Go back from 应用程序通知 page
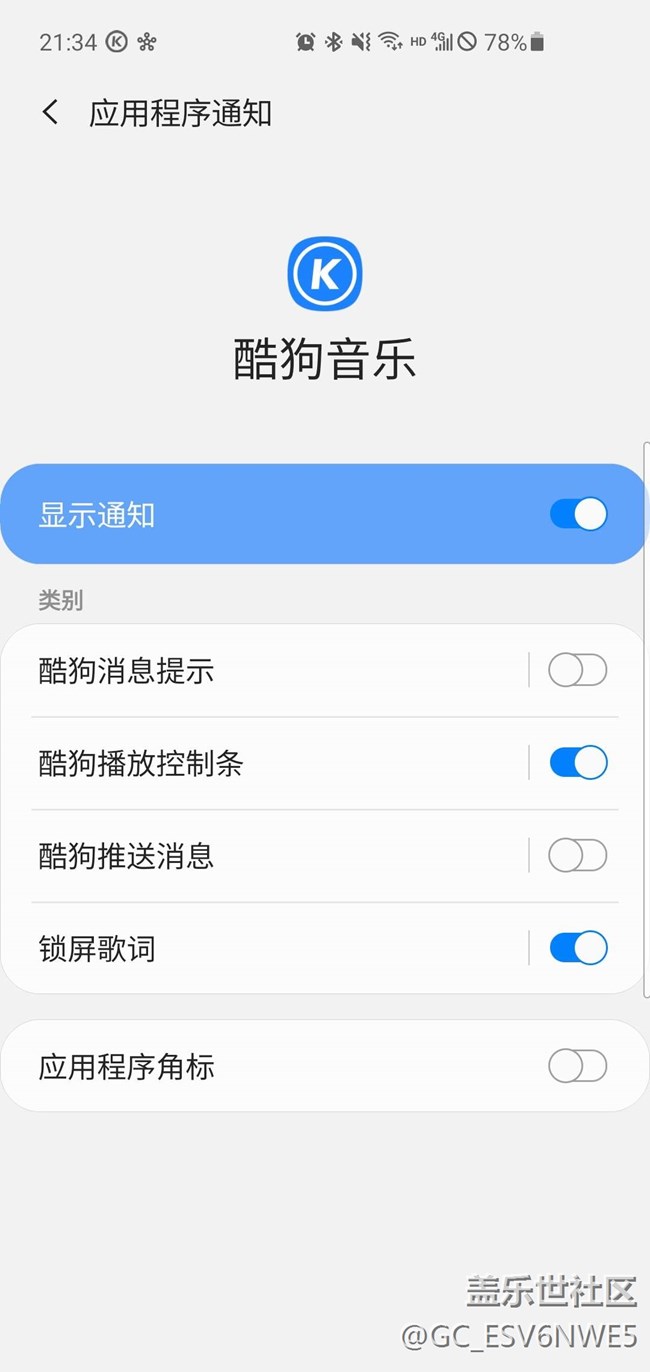The image size is (650, 1372). [x=50, y=113]
